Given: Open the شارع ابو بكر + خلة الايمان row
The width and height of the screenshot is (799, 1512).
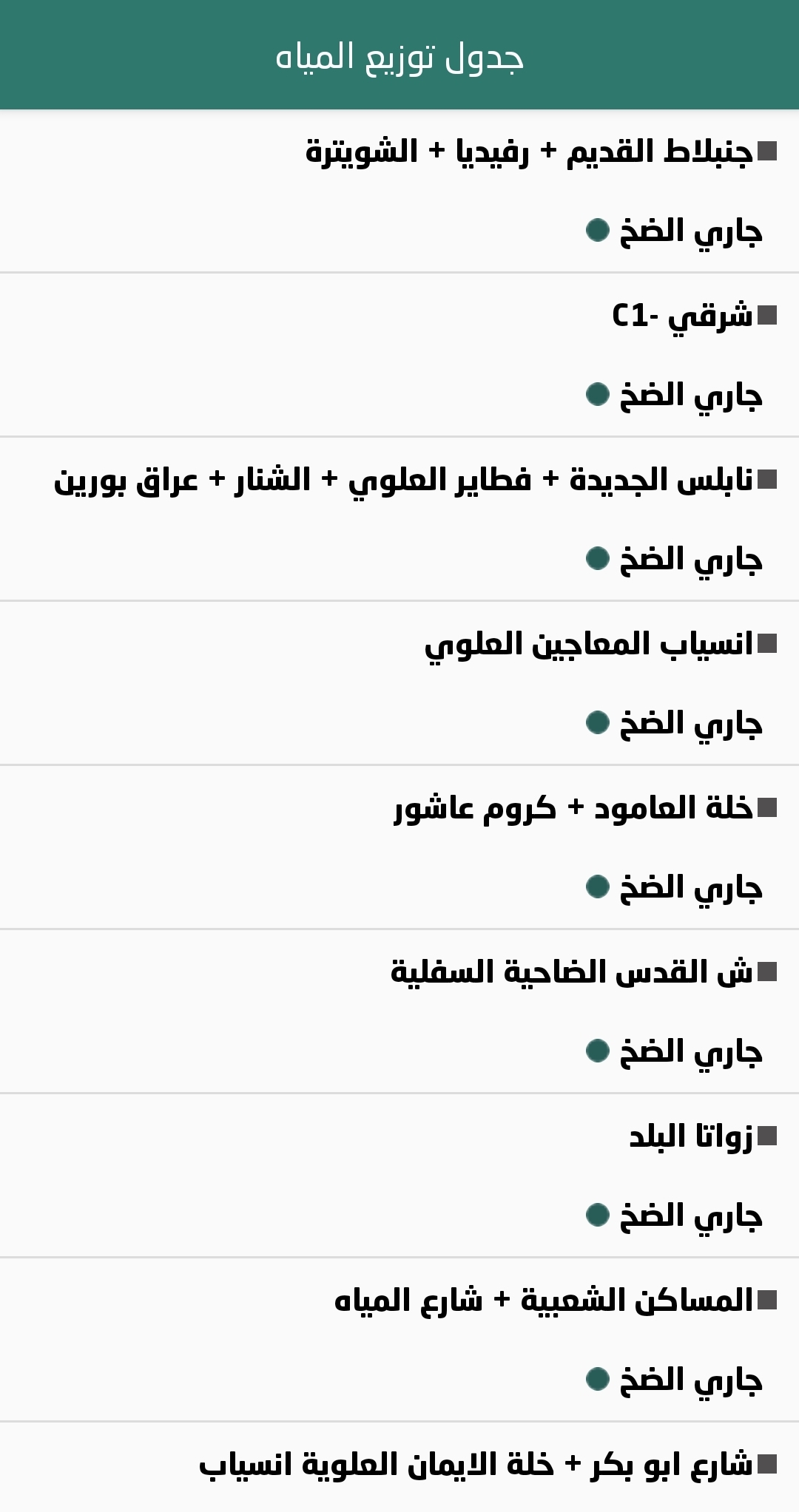Looking at the screenshot, I should click(475, 1465).
